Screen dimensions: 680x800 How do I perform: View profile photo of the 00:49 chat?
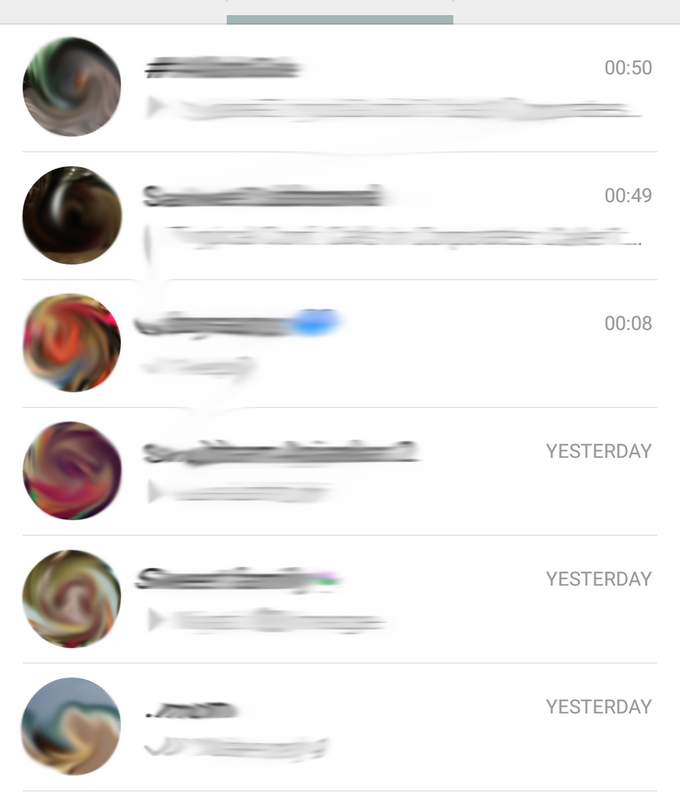[x=72, y=215]
